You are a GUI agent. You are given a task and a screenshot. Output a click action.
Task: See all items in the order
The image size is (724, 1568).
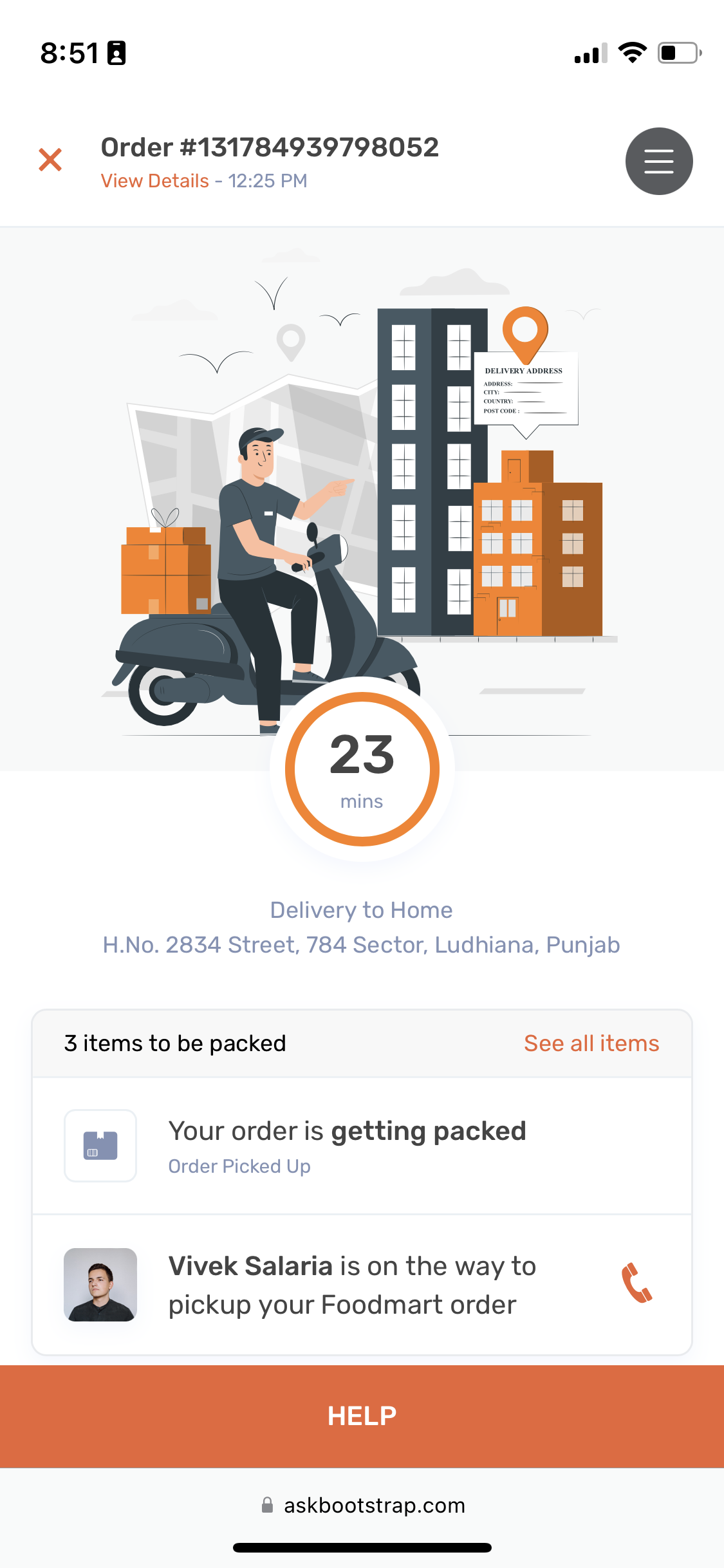[591, 1043]
